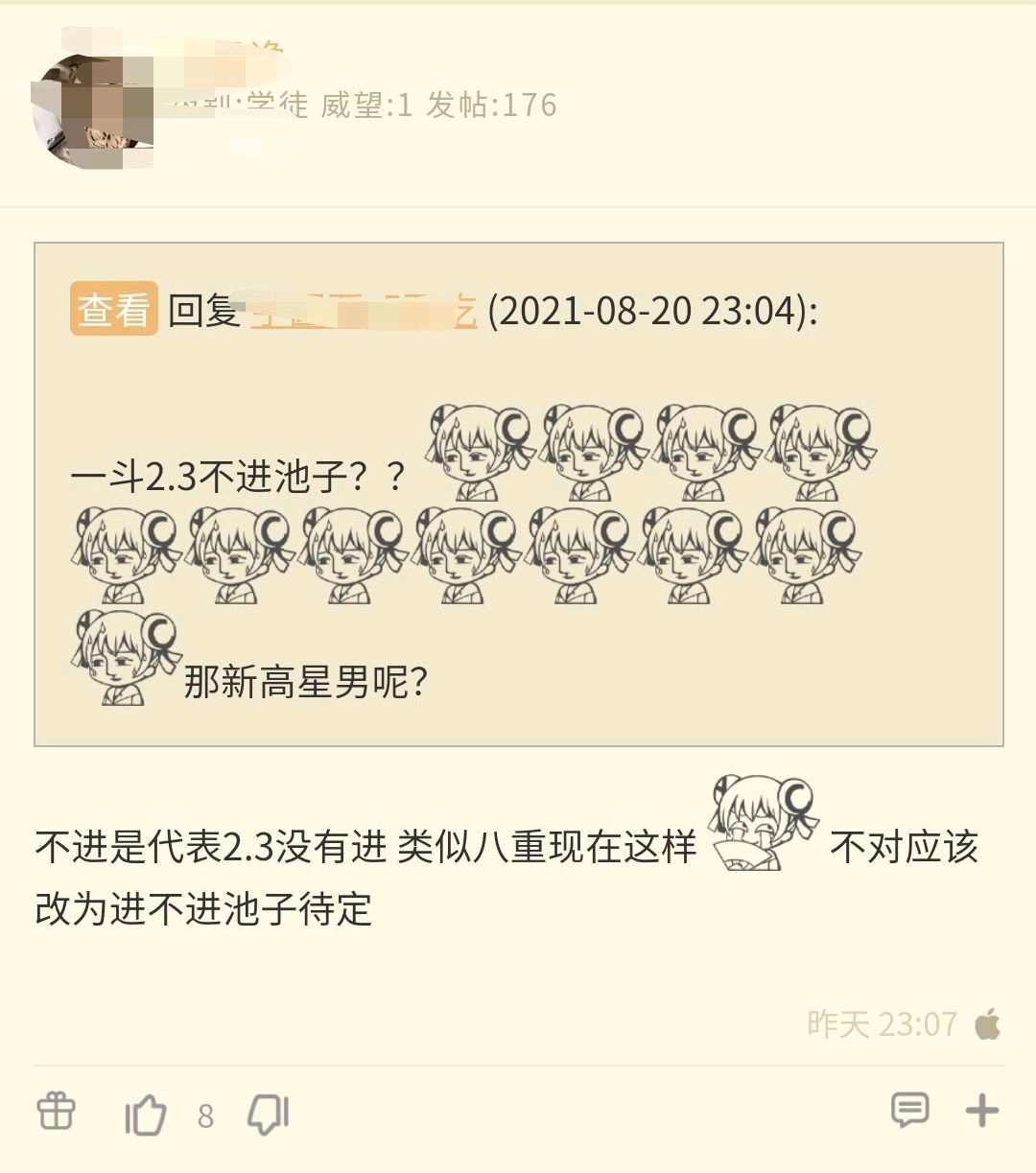Like this post with thumbs up
Viewport: 1036px width, 1173px height.
[146, 1114]
